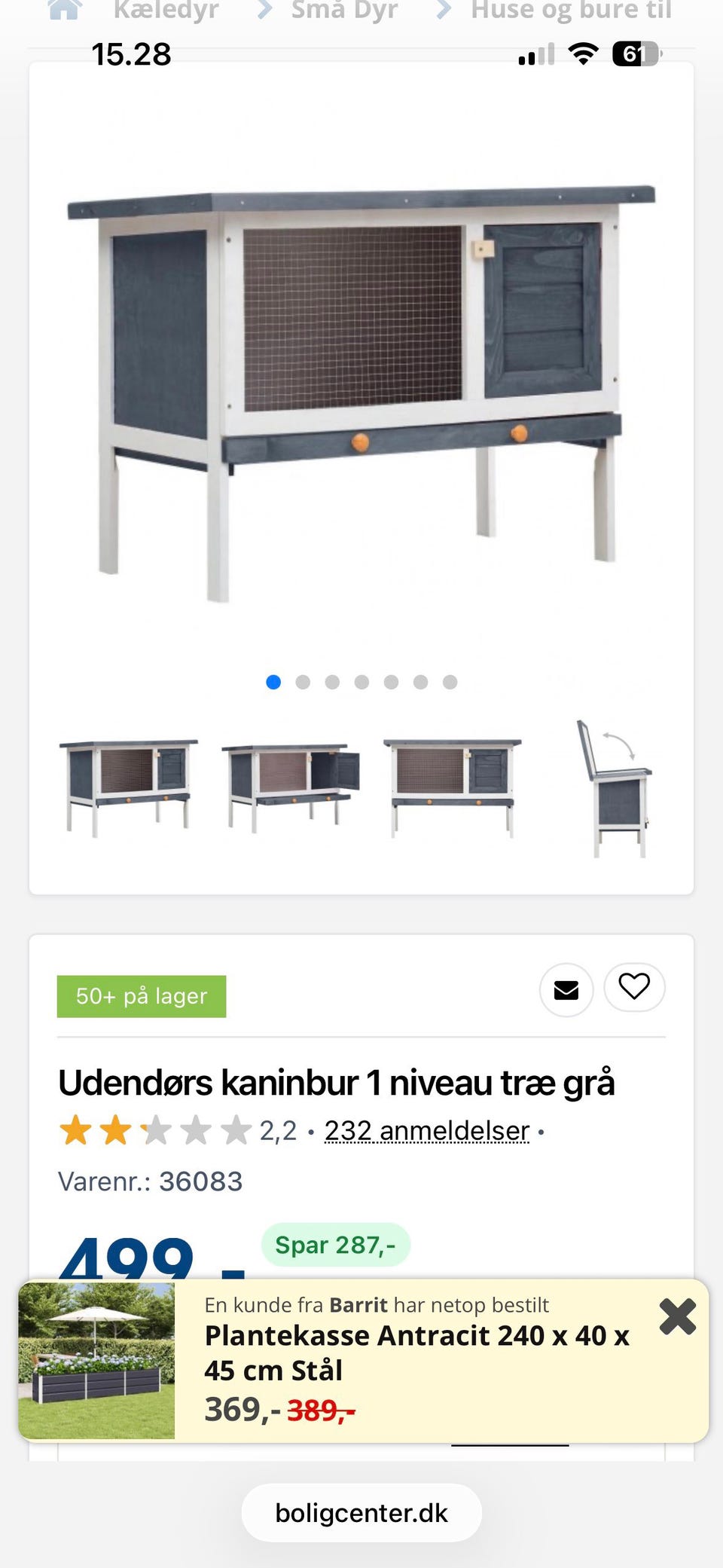Open the Små Dyr breadcrumb menu
Viewport: 723px width, 1568px height.
(344, 11)
